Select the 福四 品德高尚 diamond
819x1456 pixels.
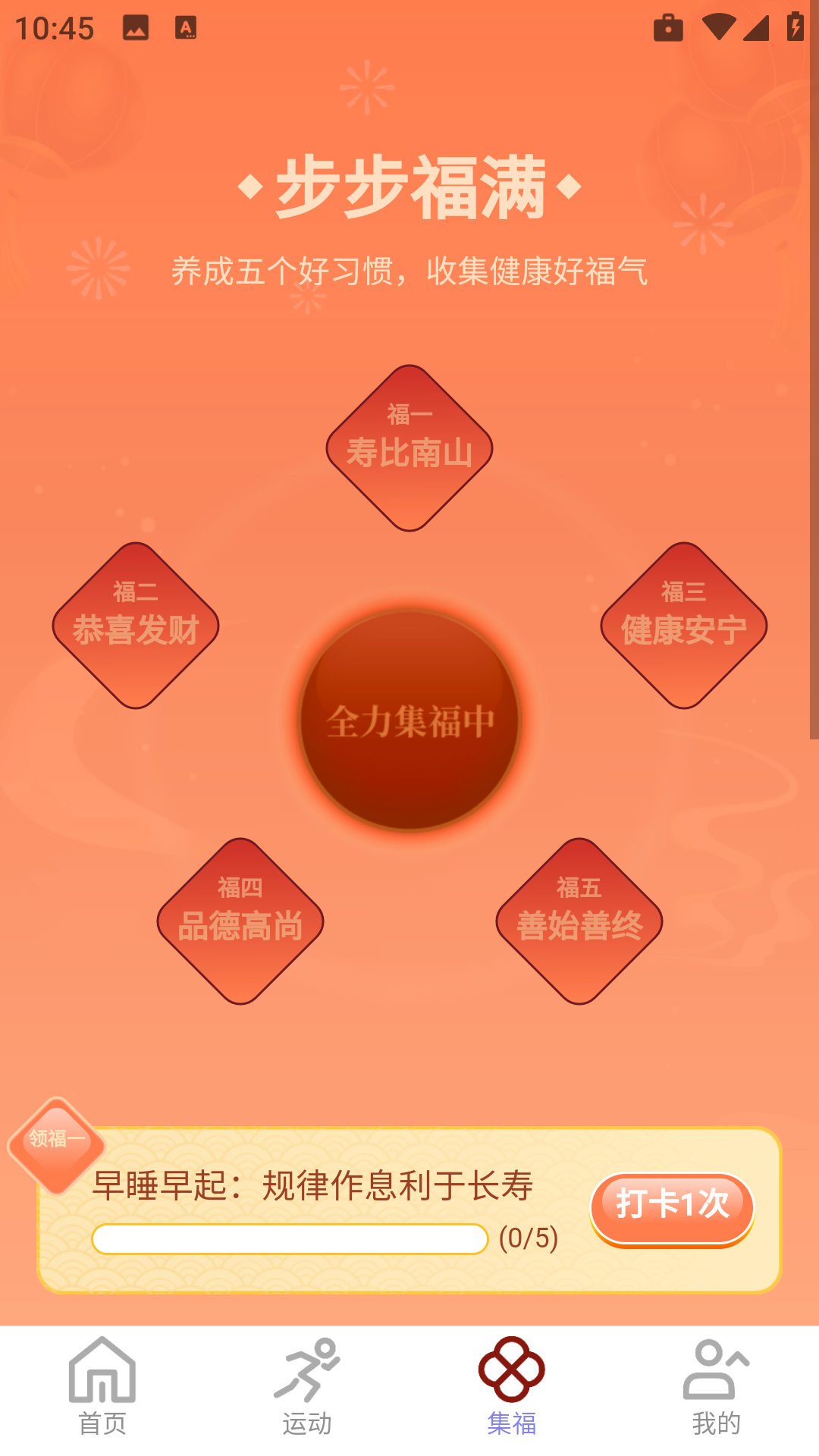tap(240, 921)
